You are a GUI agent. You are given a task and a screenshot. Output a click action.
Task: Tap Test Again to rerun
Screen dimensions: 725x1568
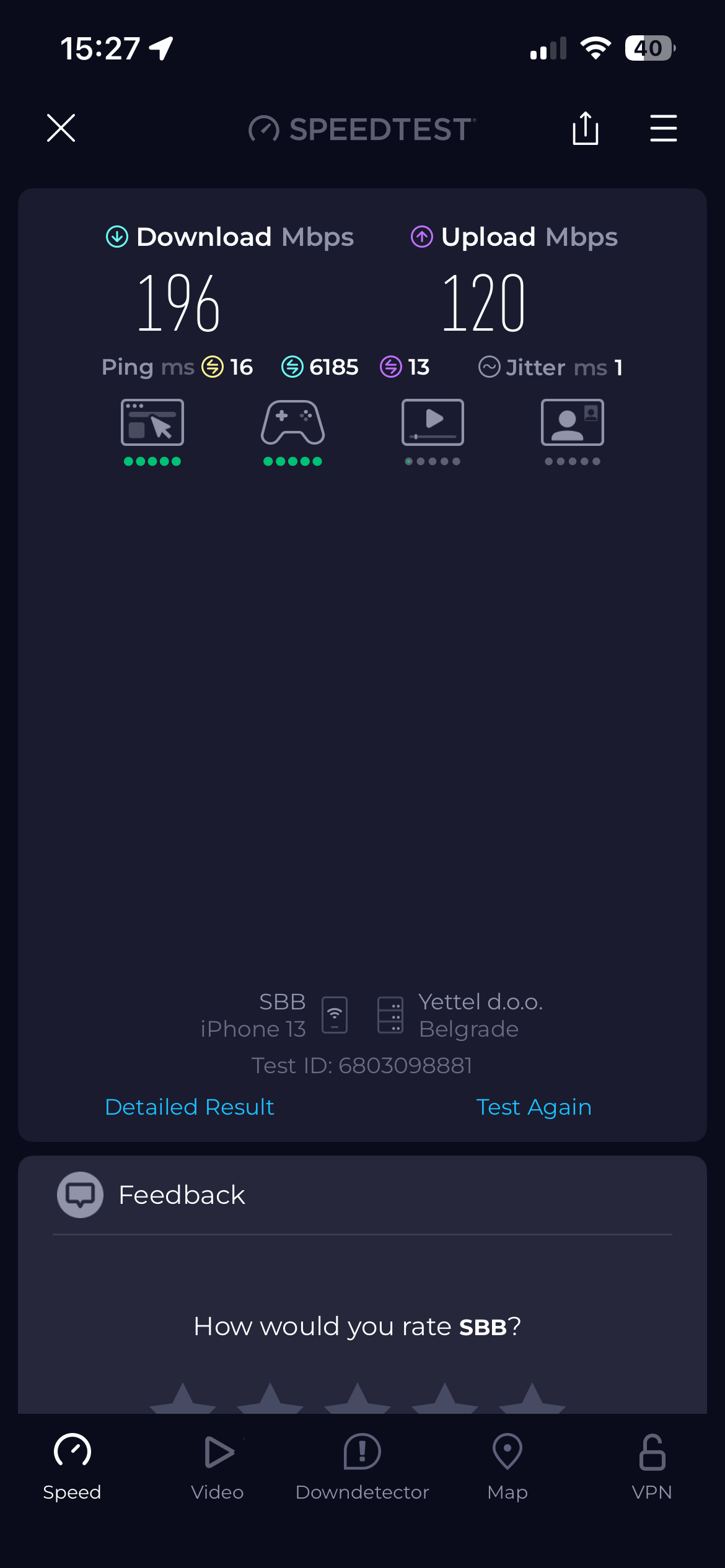click(x=534, y=1107)
